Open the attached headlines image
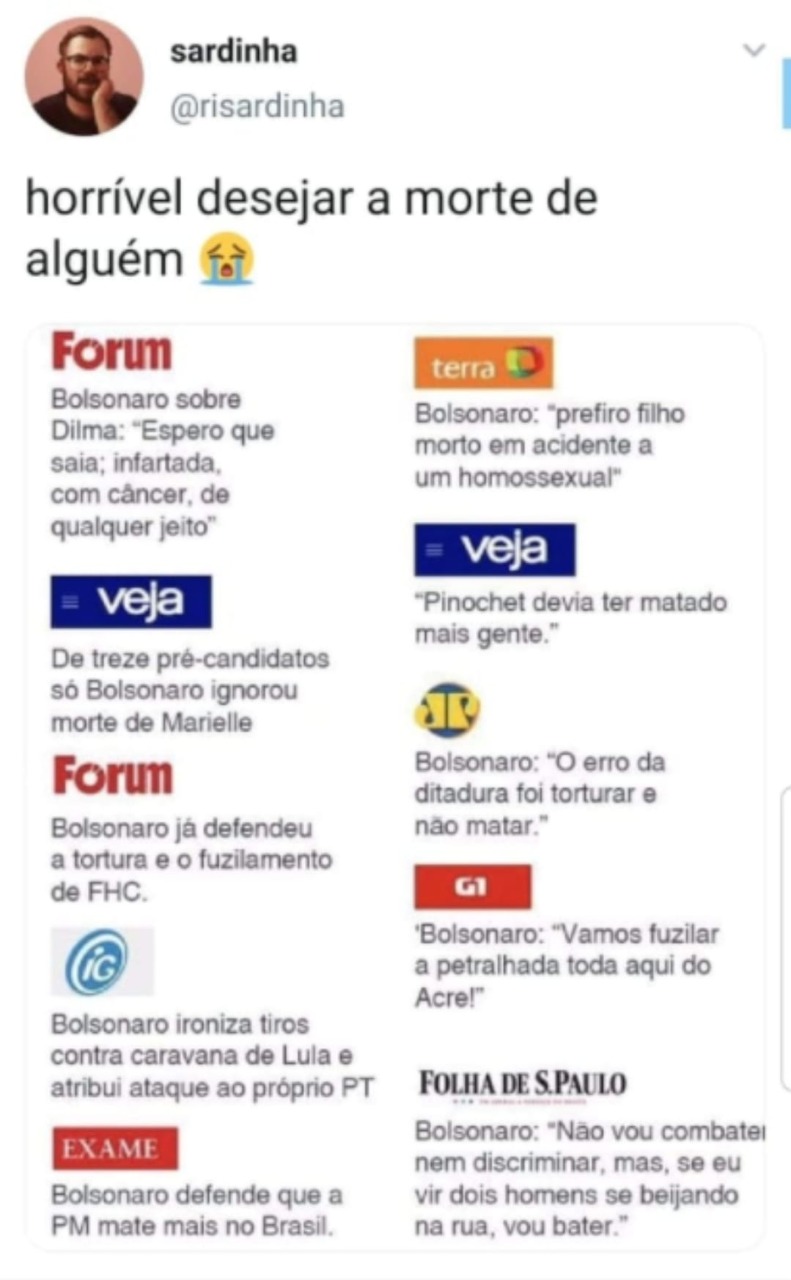791x1280 pixels. (x=395, y=785)
